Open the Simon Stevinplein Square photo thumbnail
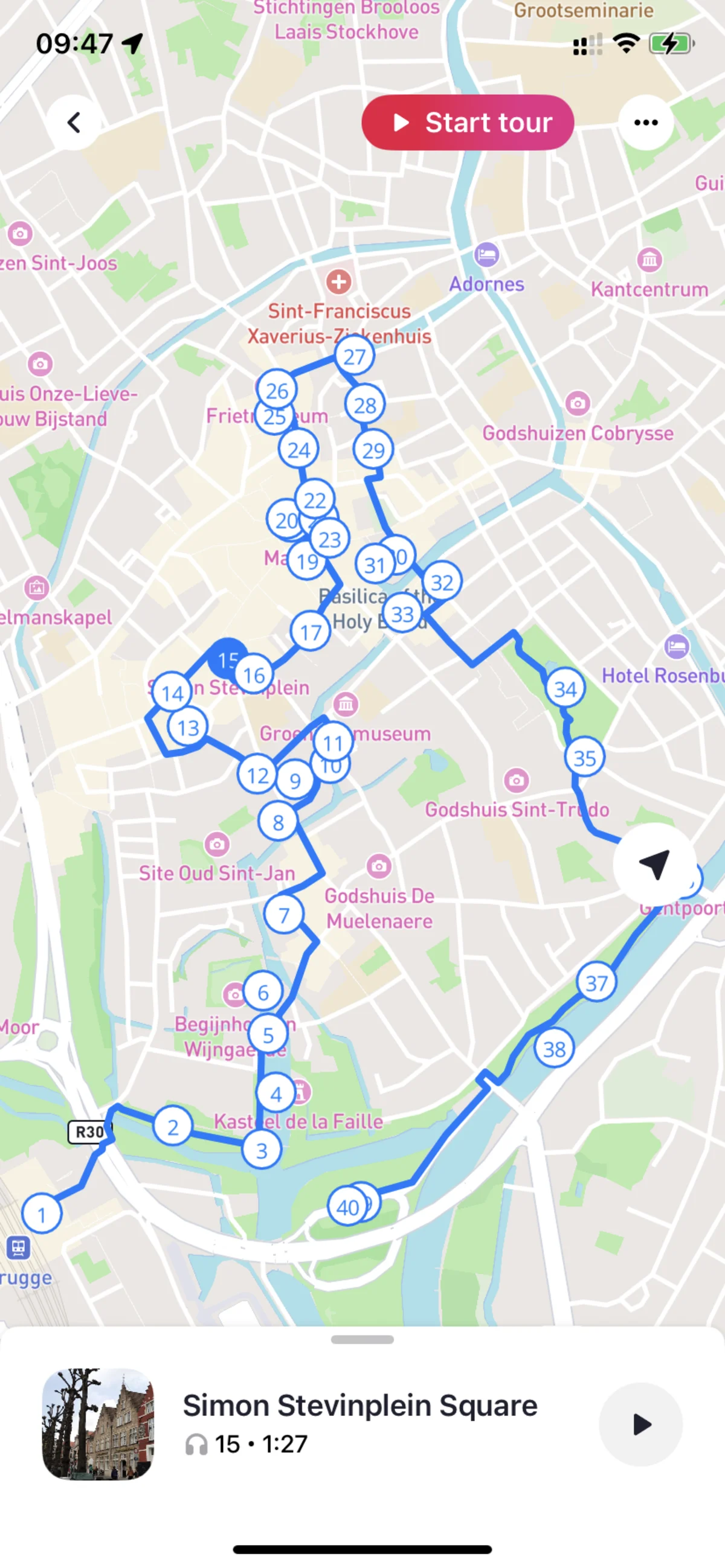Screen dimensions: 725x1568 pyautogui.click(x=97, y=1424)
